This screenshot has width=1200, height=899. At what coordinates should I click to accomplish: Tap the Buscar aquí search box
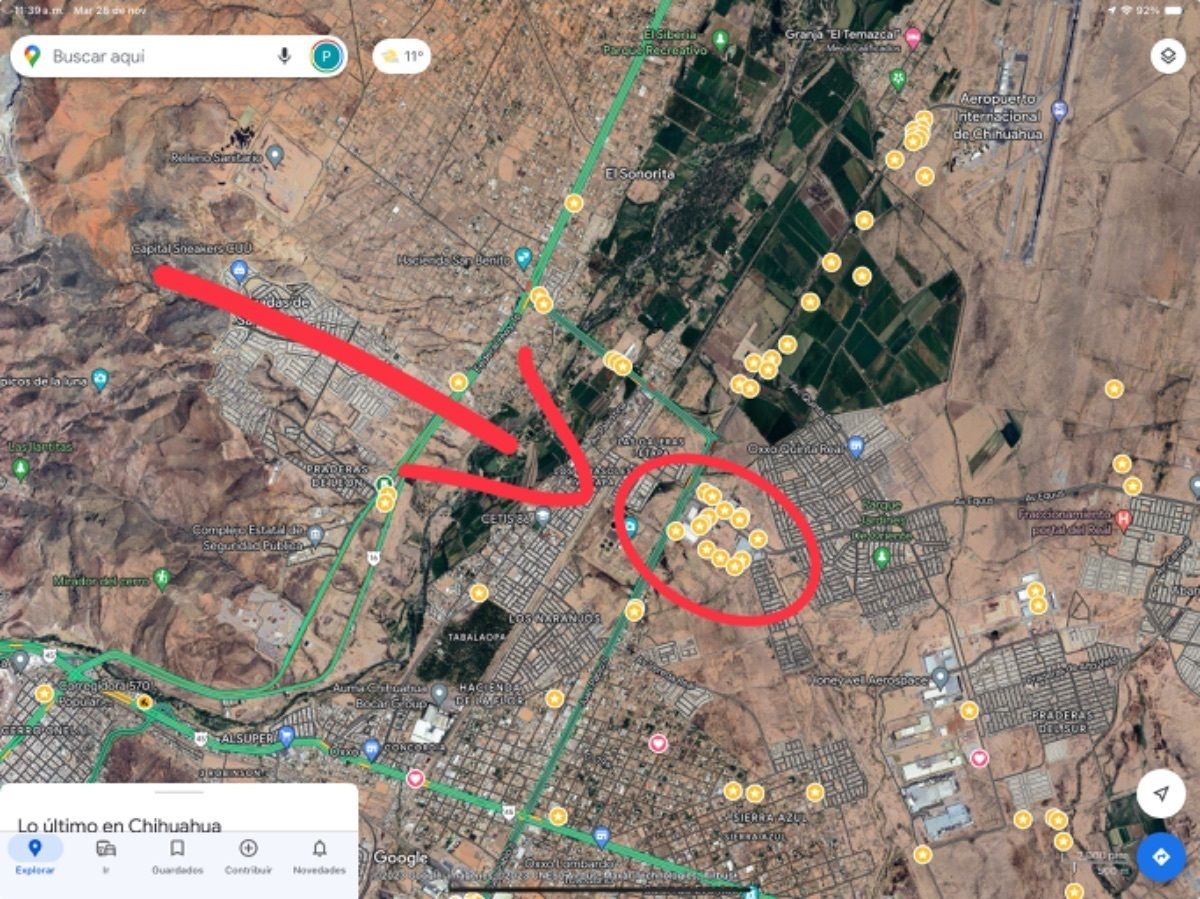[x=150, y=57]
